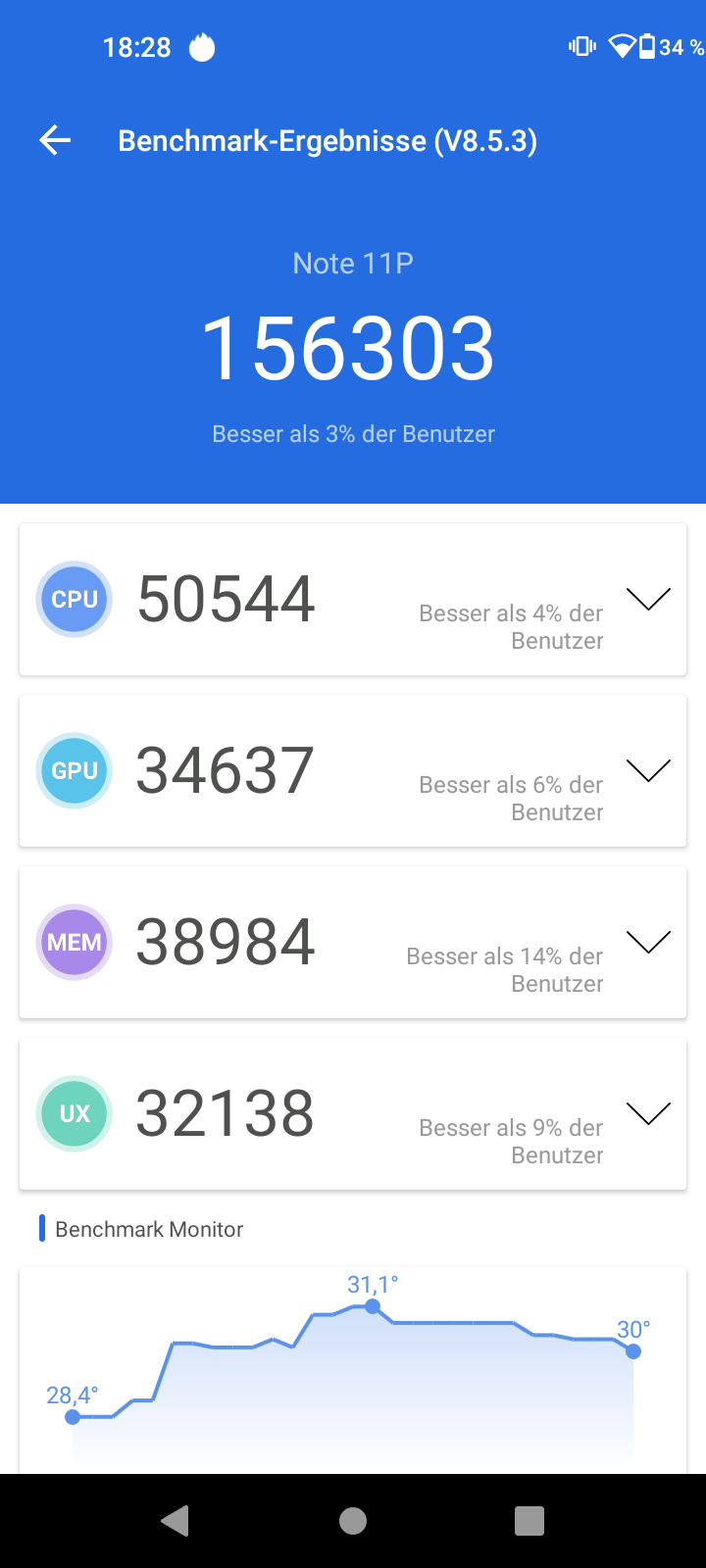Expand the MEM score details
This screenshot has width=706, height=1568.
pos(648,942)
